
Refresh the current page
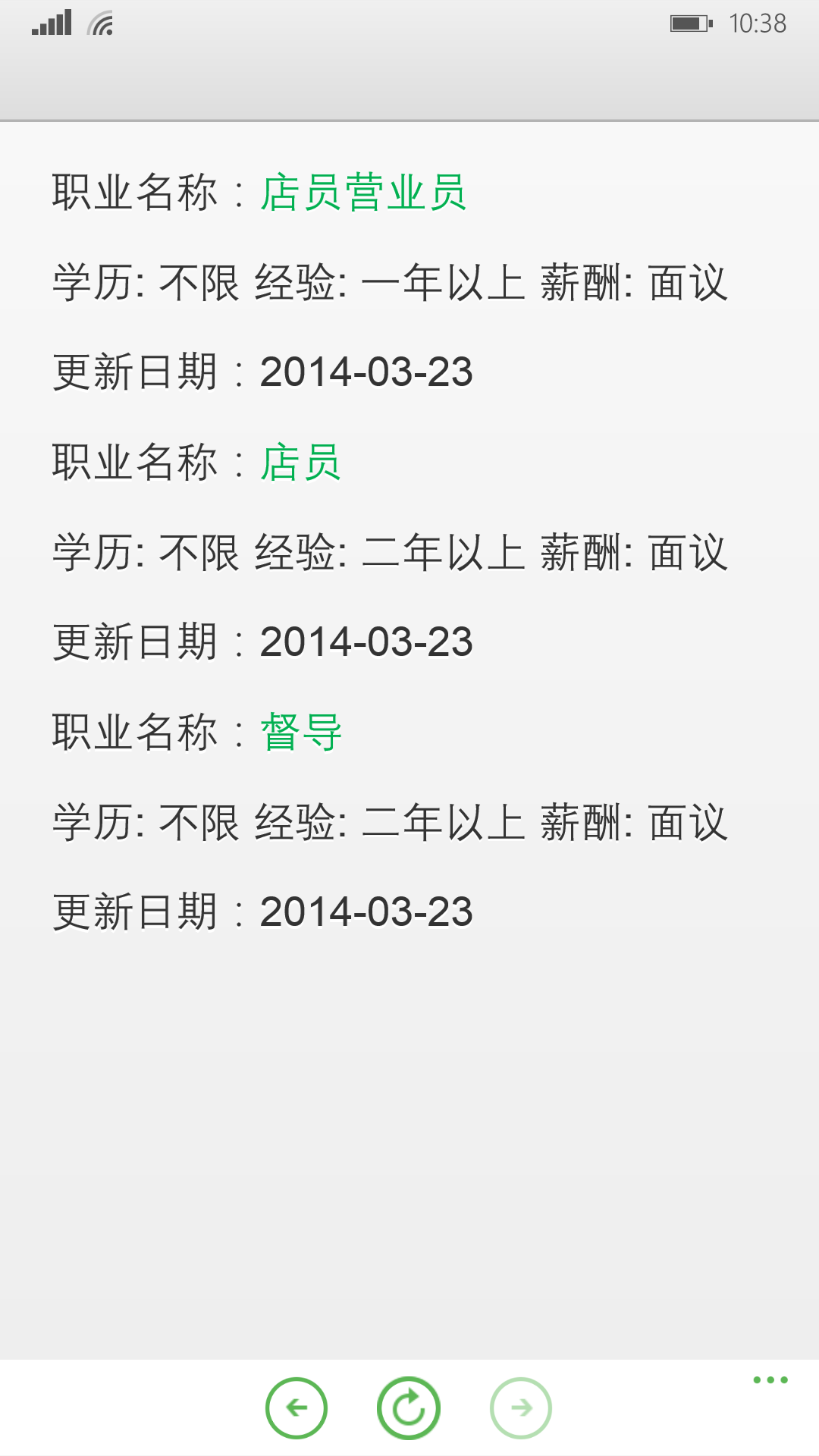tap(409, 1408)
